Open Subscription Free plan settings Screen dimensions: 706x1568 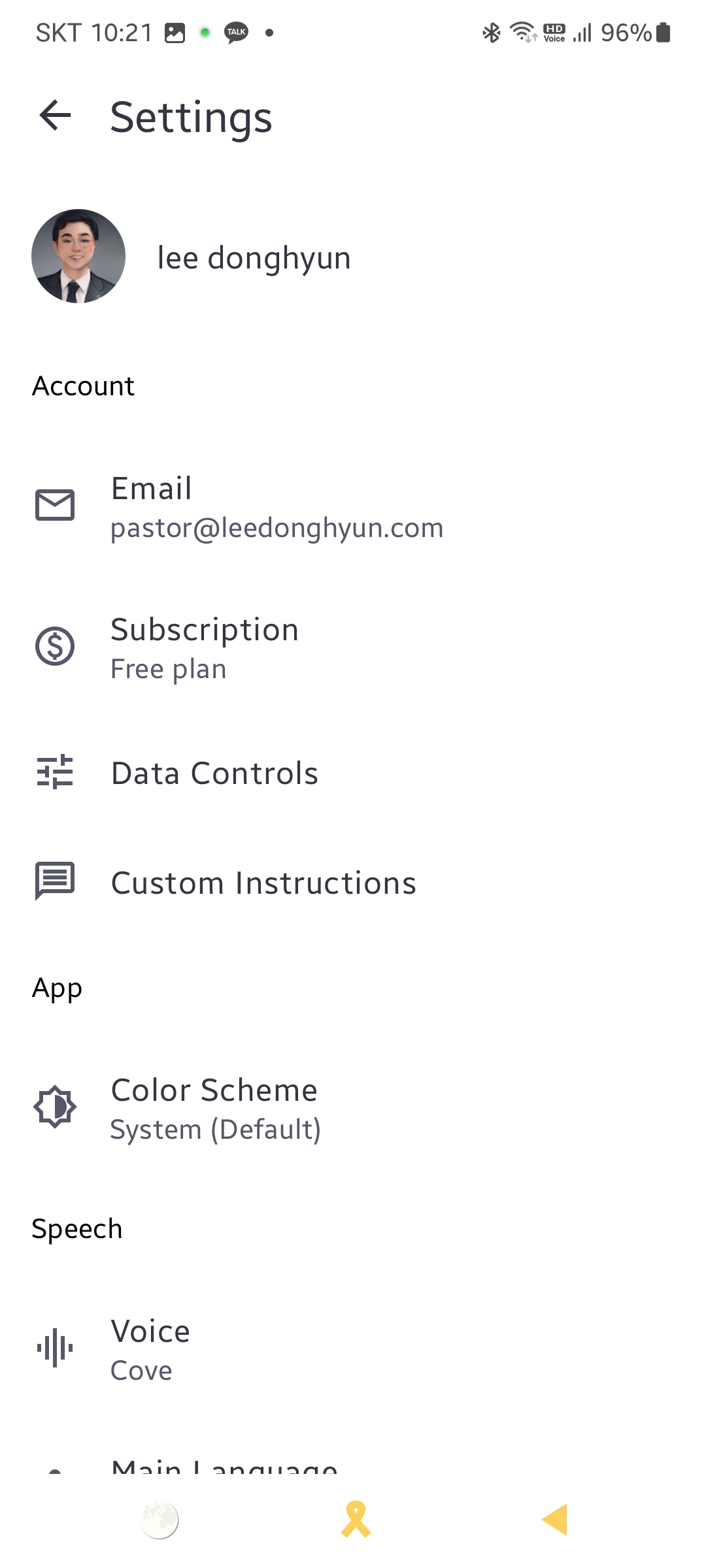pyautogui.click(x=353, y=647)
